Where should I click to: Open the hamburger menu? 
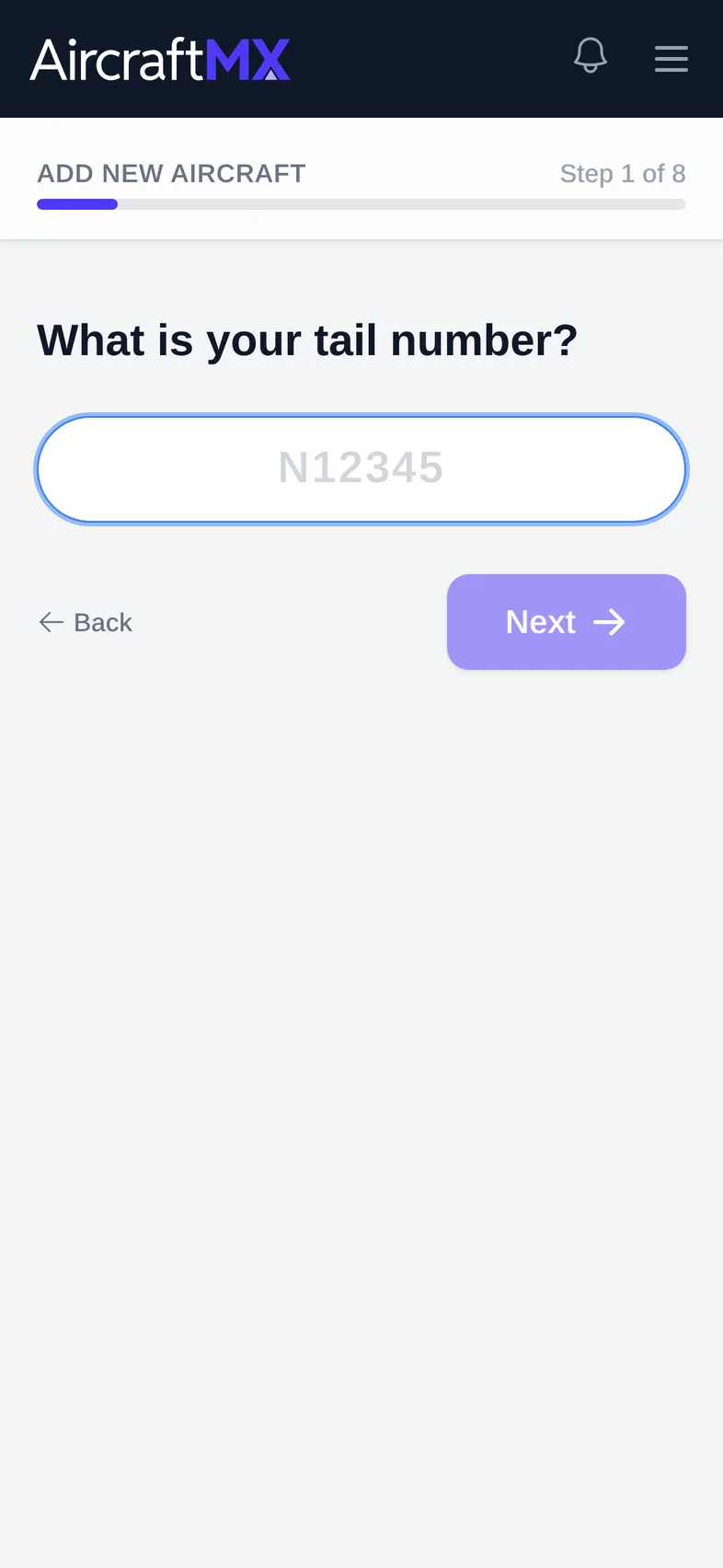click(671, 59)
